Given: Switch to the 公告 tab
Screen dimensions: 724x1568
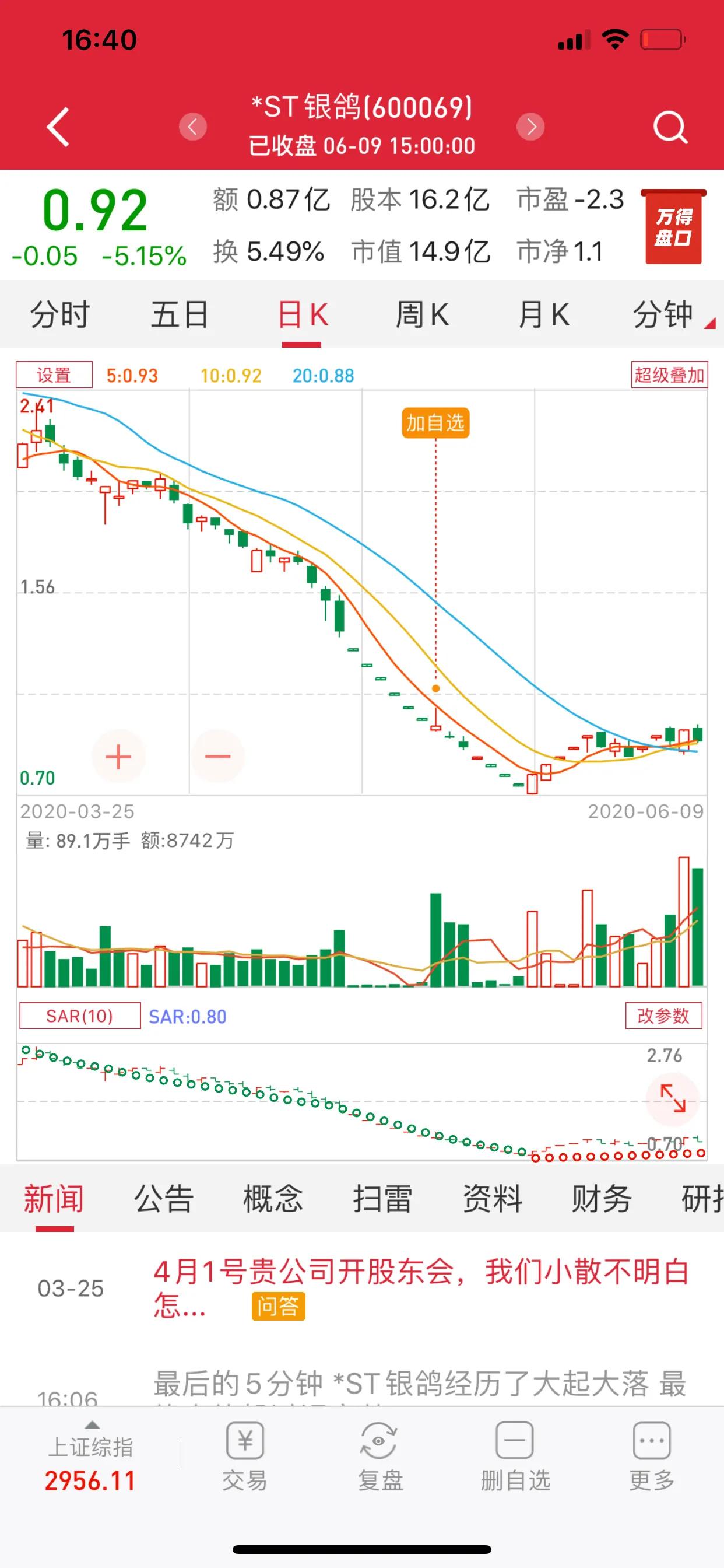Looking at the screenshot, I should click(x=164, y=1199).
